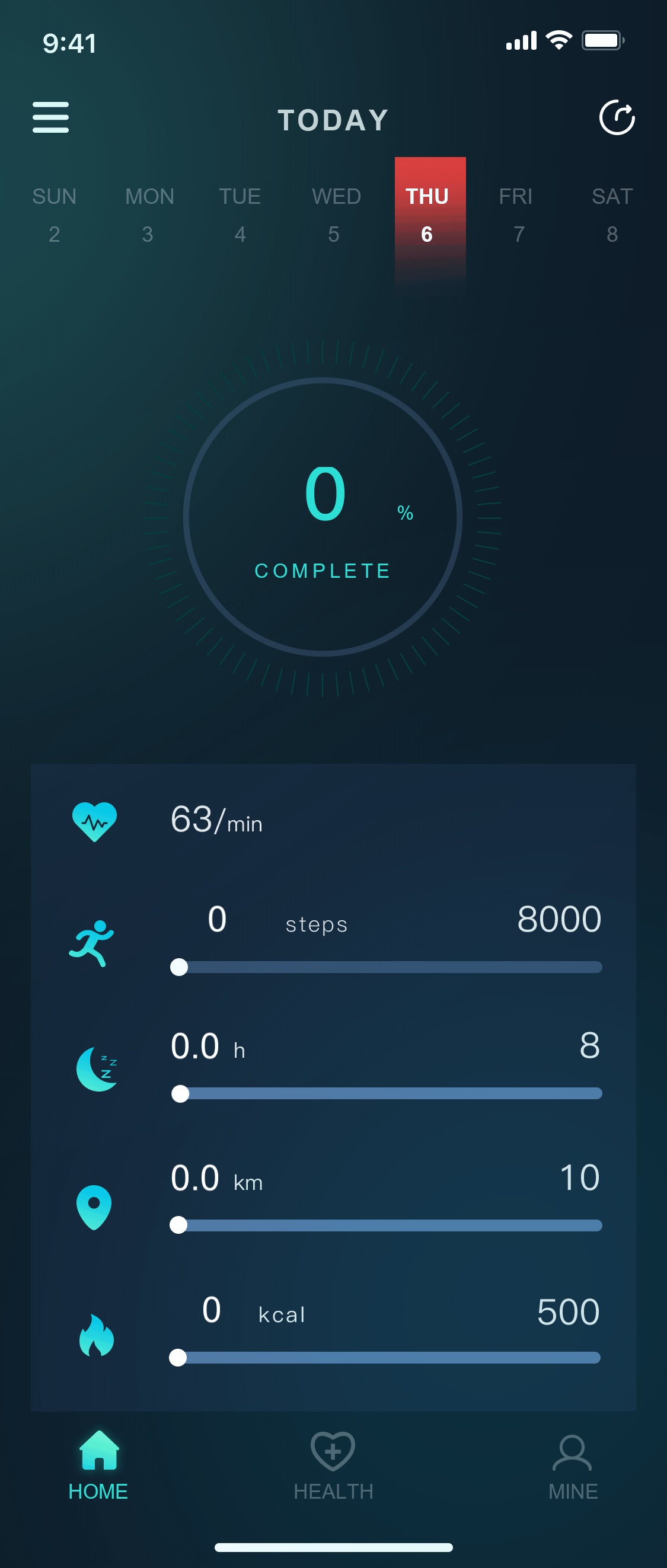This screenshot has height=1568, width=667.
Task: Select Saturday 8 in the week strip
Action: click(x=612, y=215)
